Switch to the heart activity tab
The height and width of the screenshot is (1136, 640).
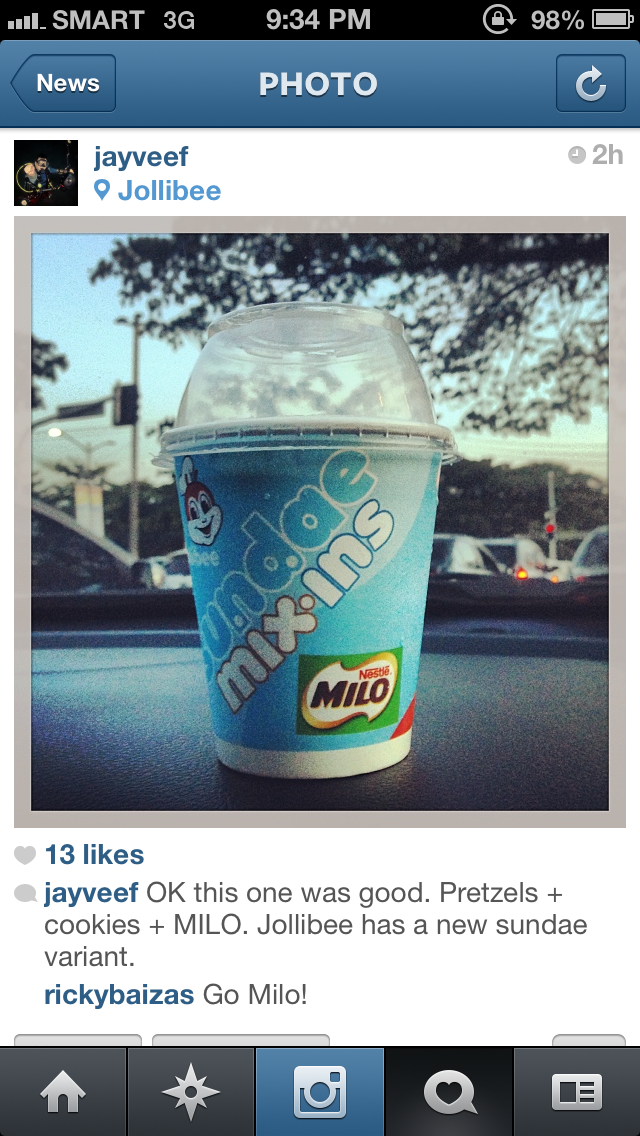(449, 1091)
